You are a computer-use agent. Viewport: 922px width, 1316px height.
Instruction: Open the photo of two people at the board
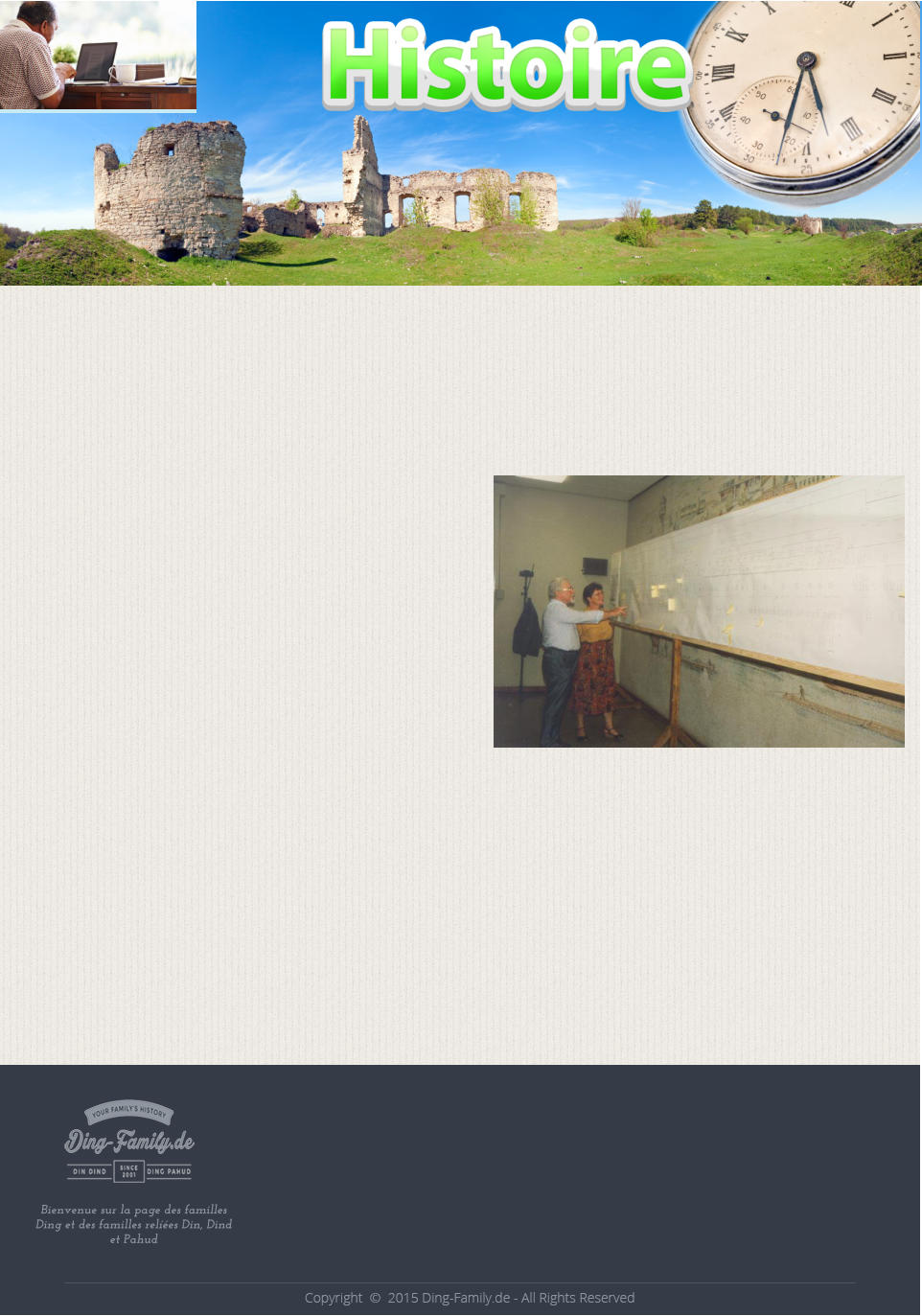698,612
